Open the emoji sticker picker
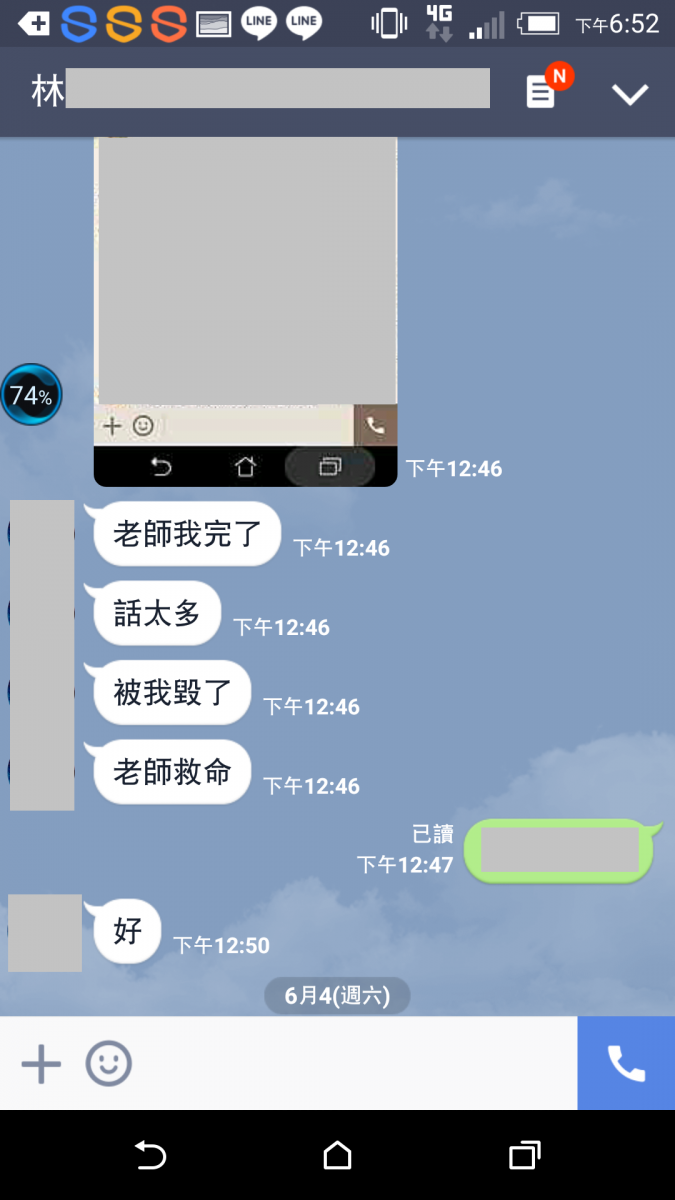675x1200 pixels. click(108, 1064)
